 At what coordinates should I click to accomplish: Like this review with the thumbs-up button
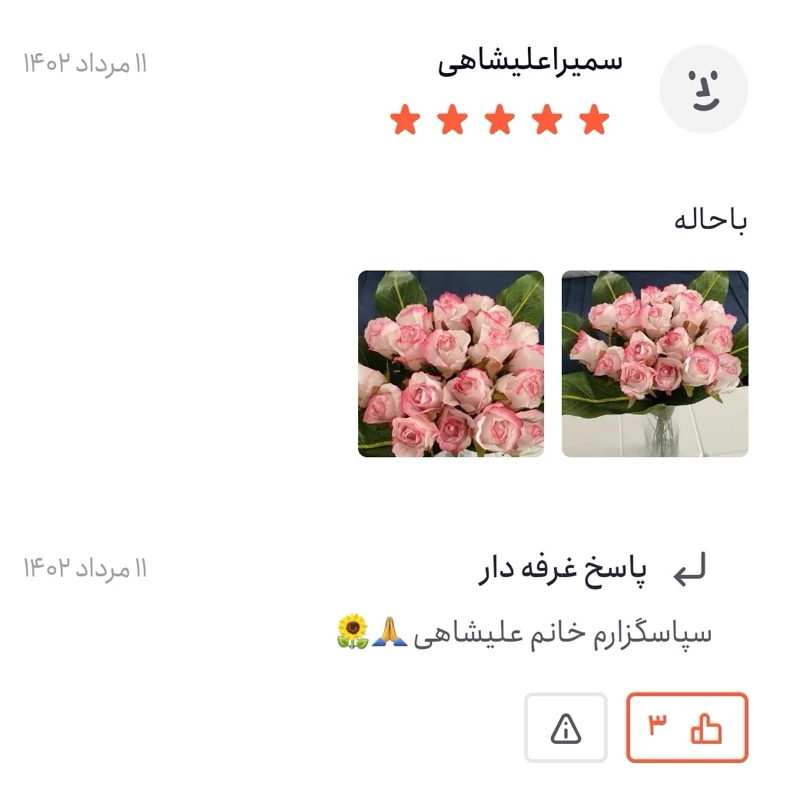pos(687,727)
